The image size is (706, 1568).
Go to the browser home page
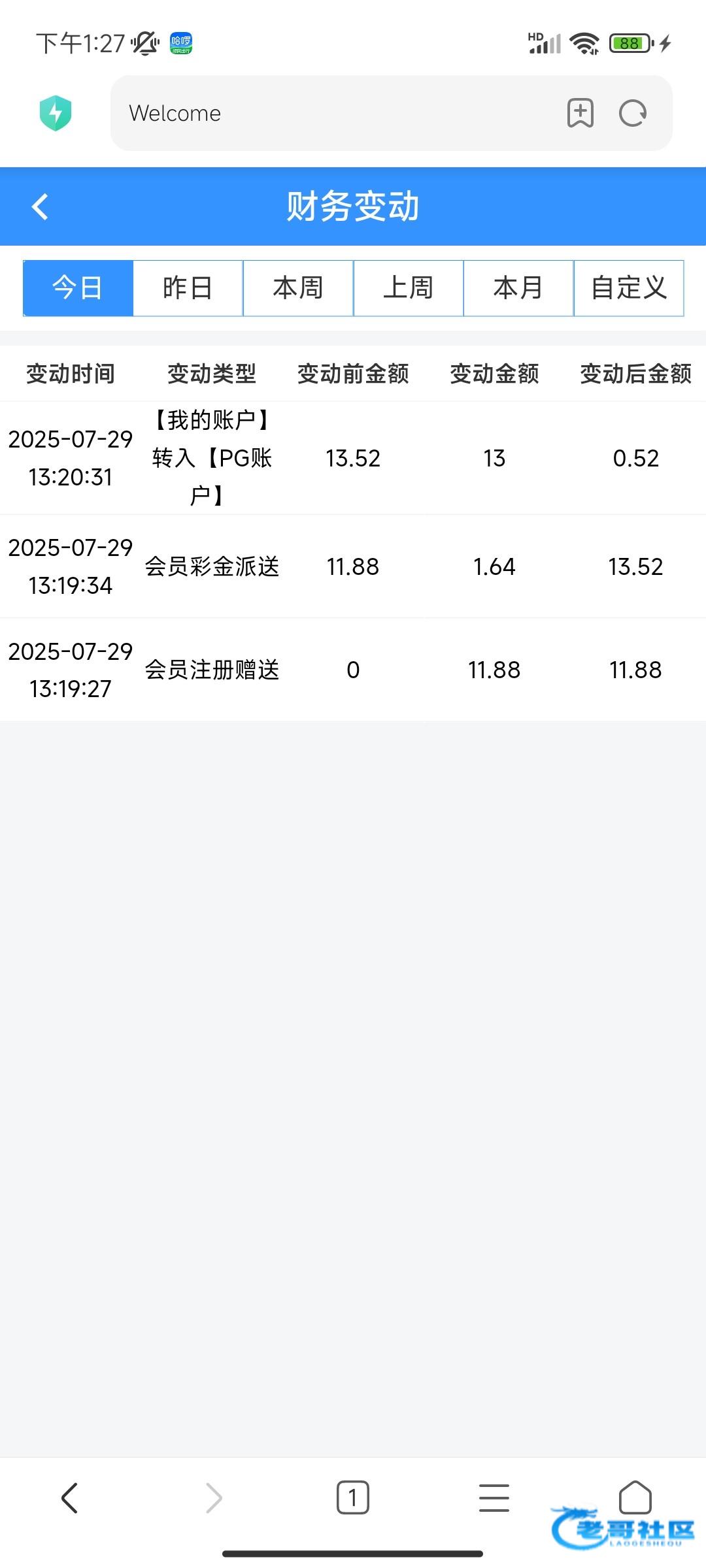(x=635, y=1497)
